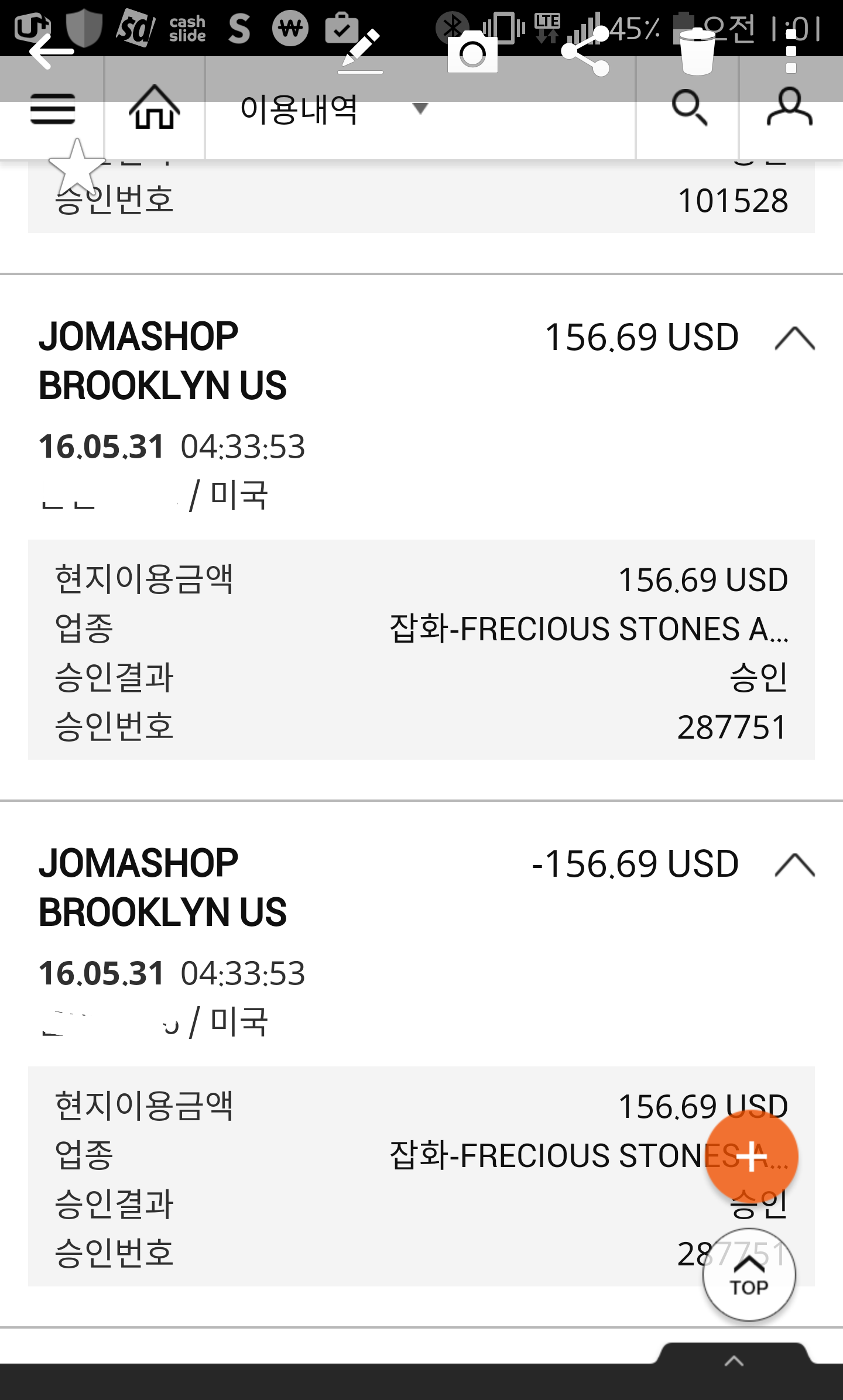This screenshot has width=843, height=1400.
Task: Mark as favorite with the star icon
Action: coord(77,167)
